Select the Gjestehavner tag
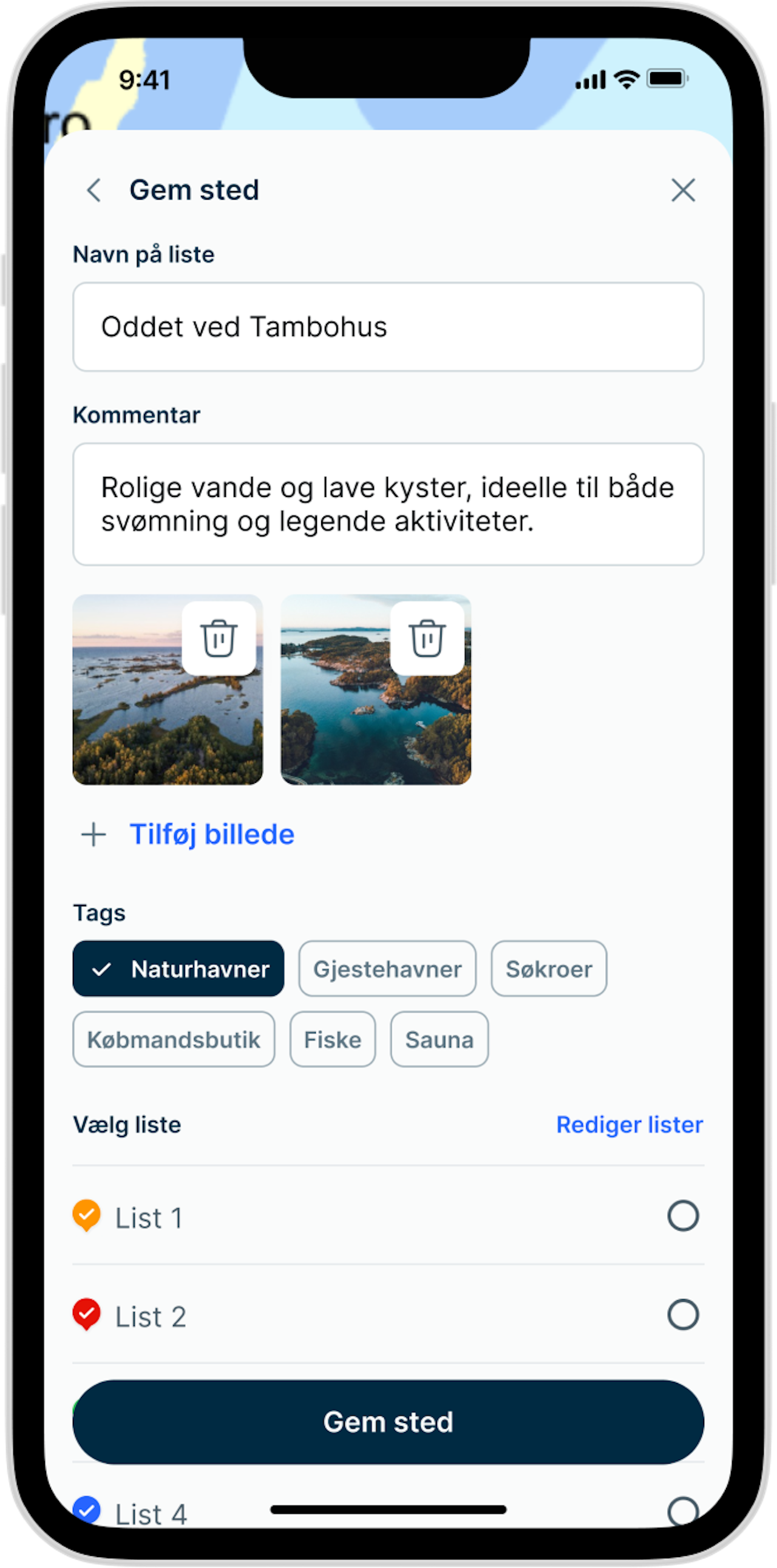Screen dimensions: 777x1568 point(387,969)
